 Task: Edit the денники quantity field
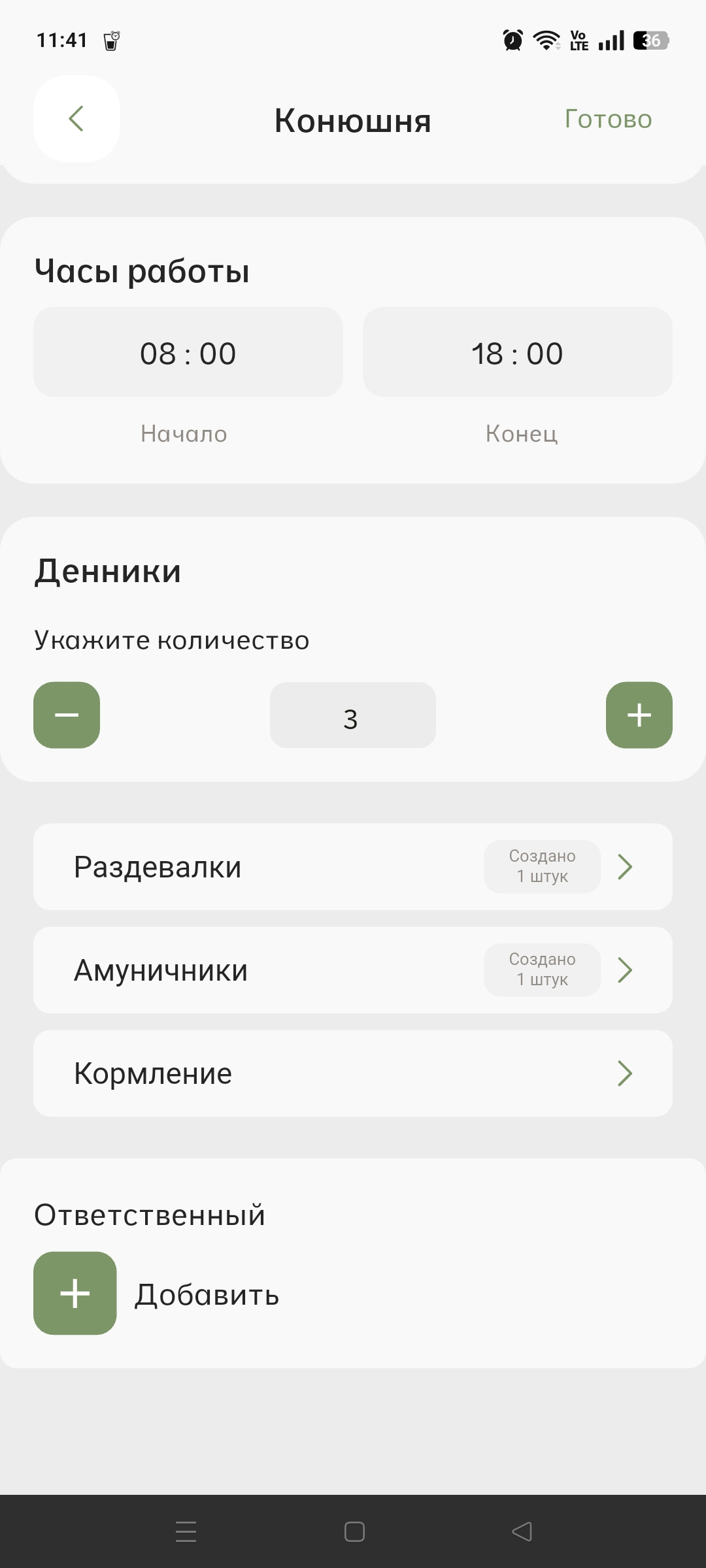click(352, 716)
